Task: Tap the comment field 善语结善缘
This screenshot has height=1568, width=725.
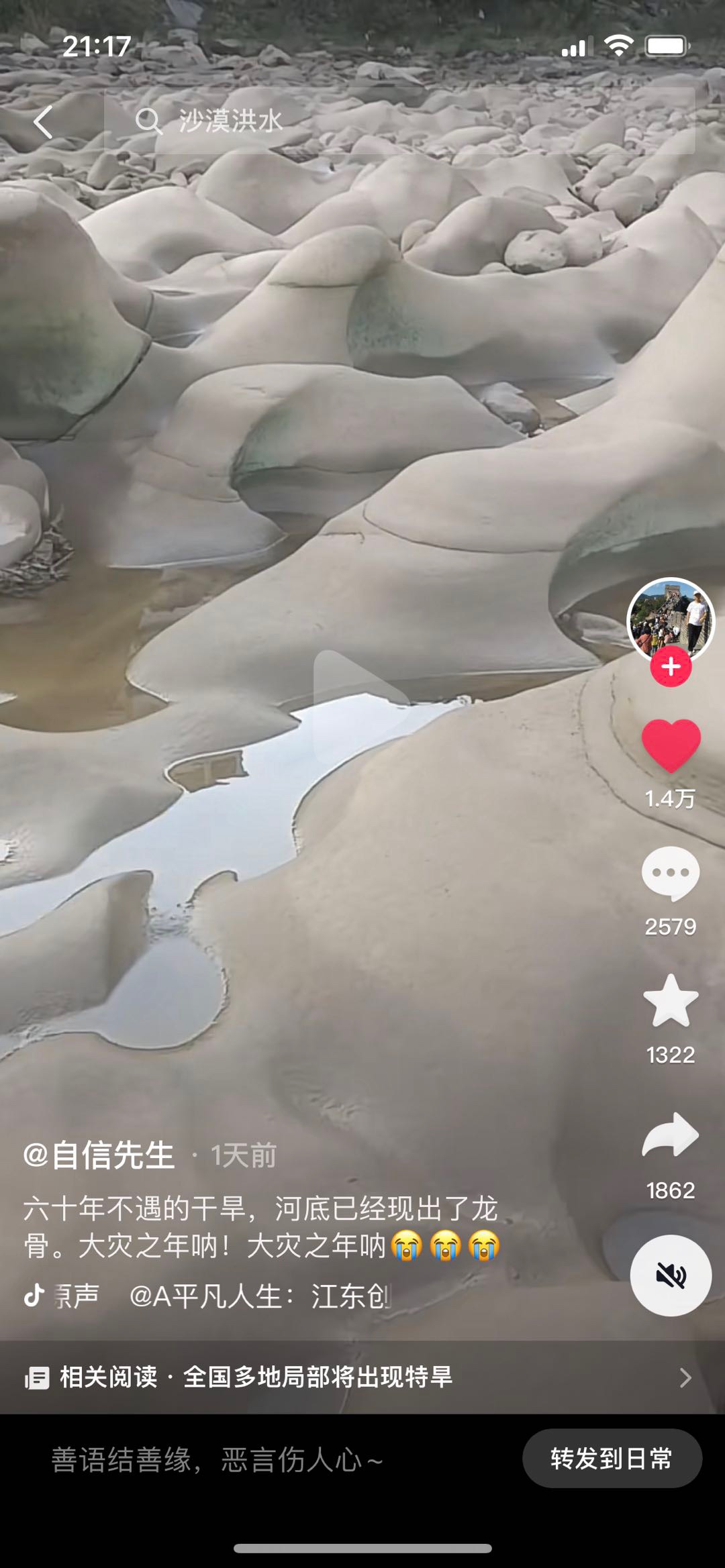Action: [x=218, y=1459]
